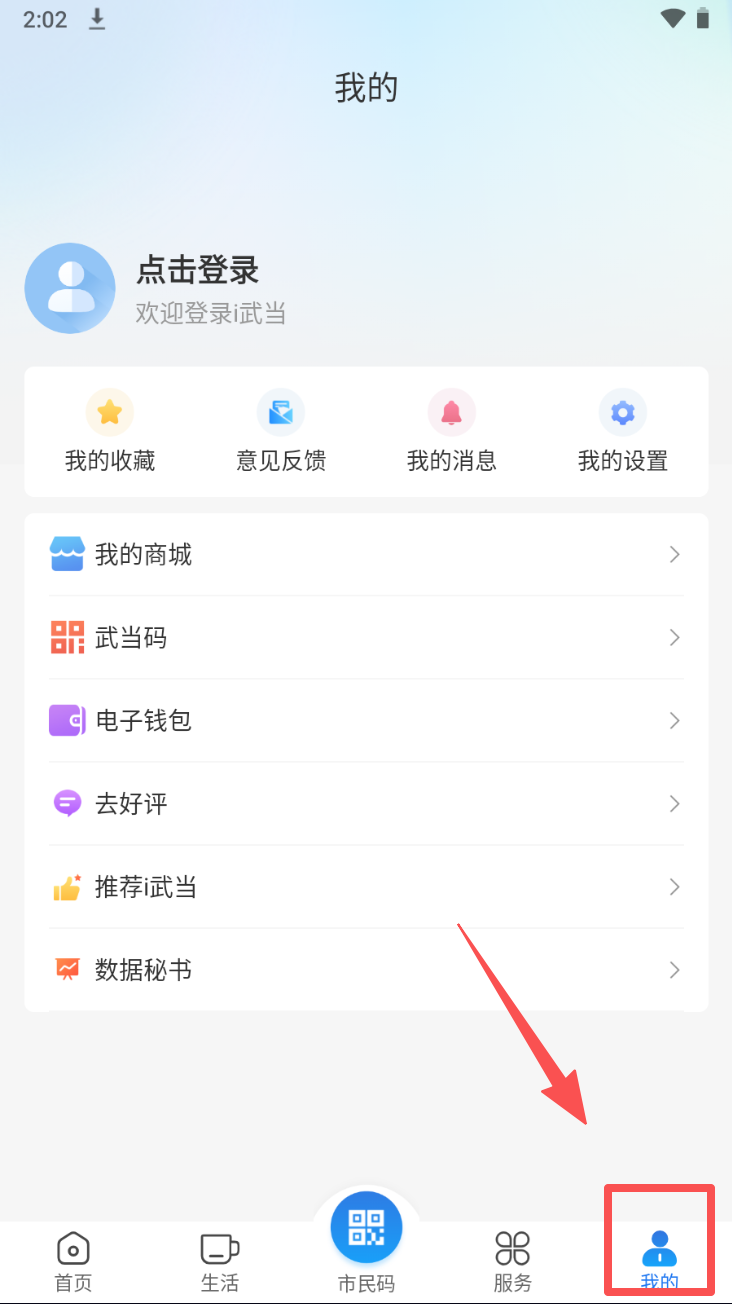
Task: Tap 点击登录 to log in
Action: point(197,271)
